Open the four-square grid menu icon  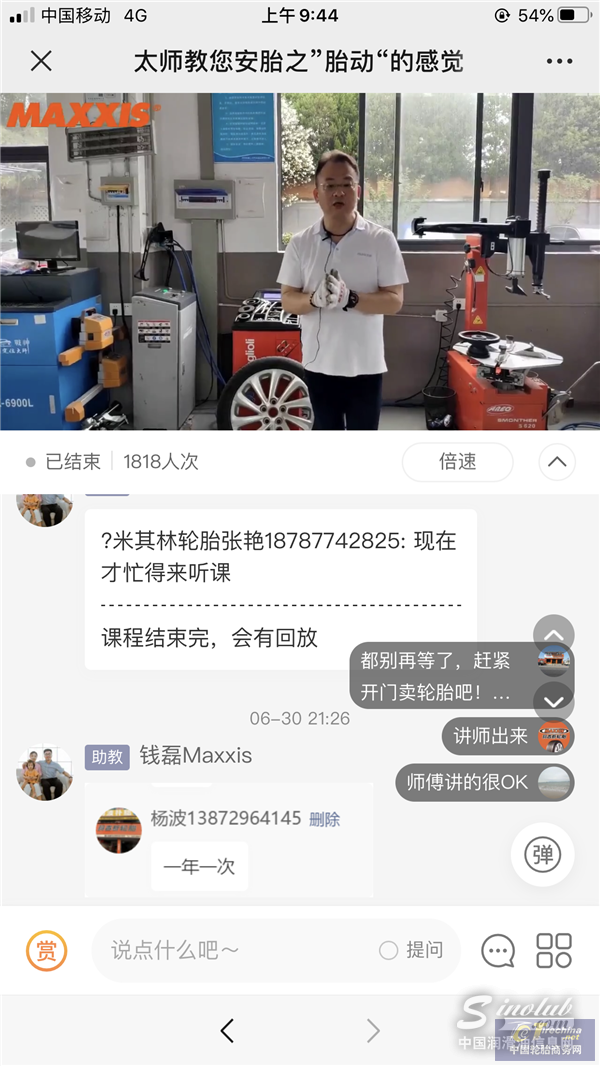tap(554, 950)
